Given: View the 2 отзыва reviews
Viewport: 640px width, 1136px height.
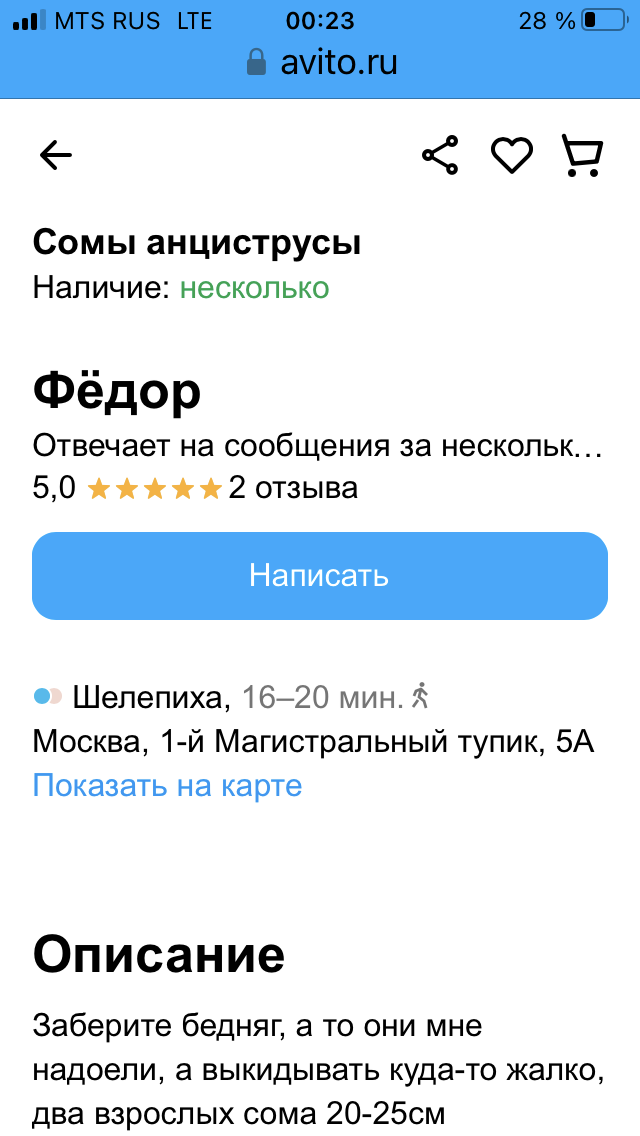Looking at the screenshot, I should pyautogui.click(x=293, y=488).
